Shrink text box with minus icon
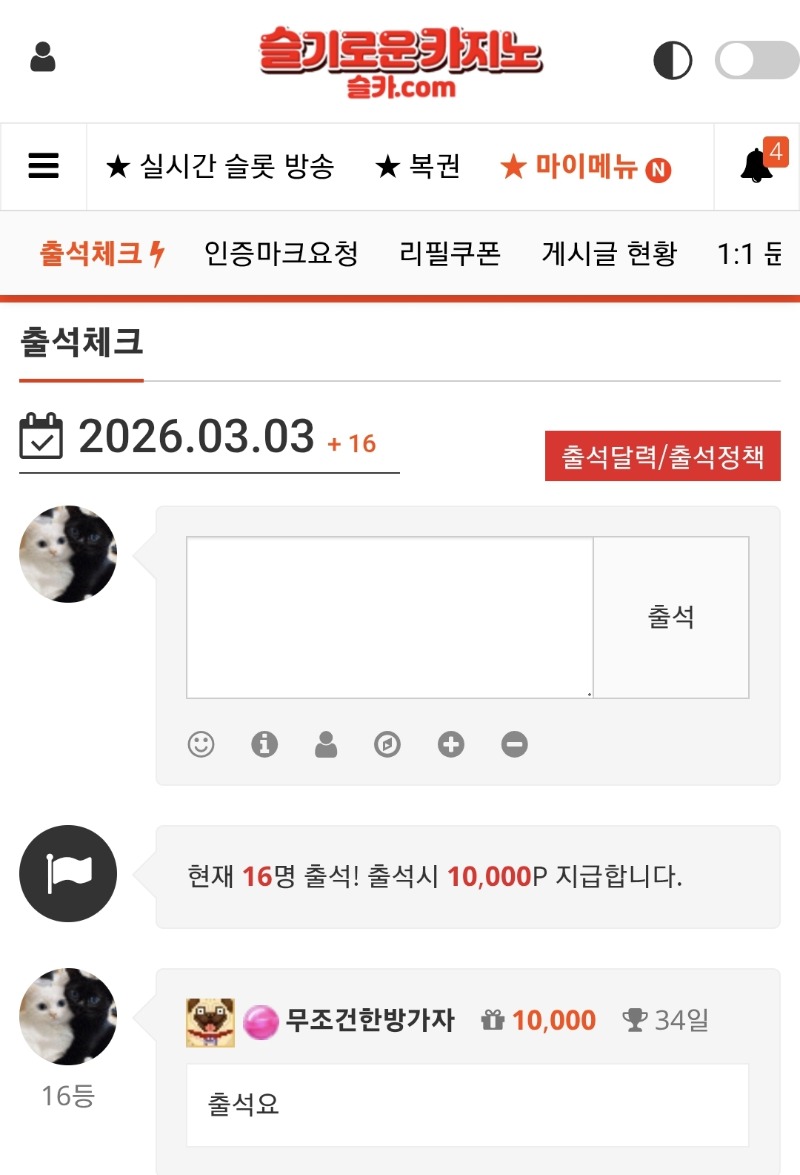This screenshot has height=1175, width=800. coord(514,744)
